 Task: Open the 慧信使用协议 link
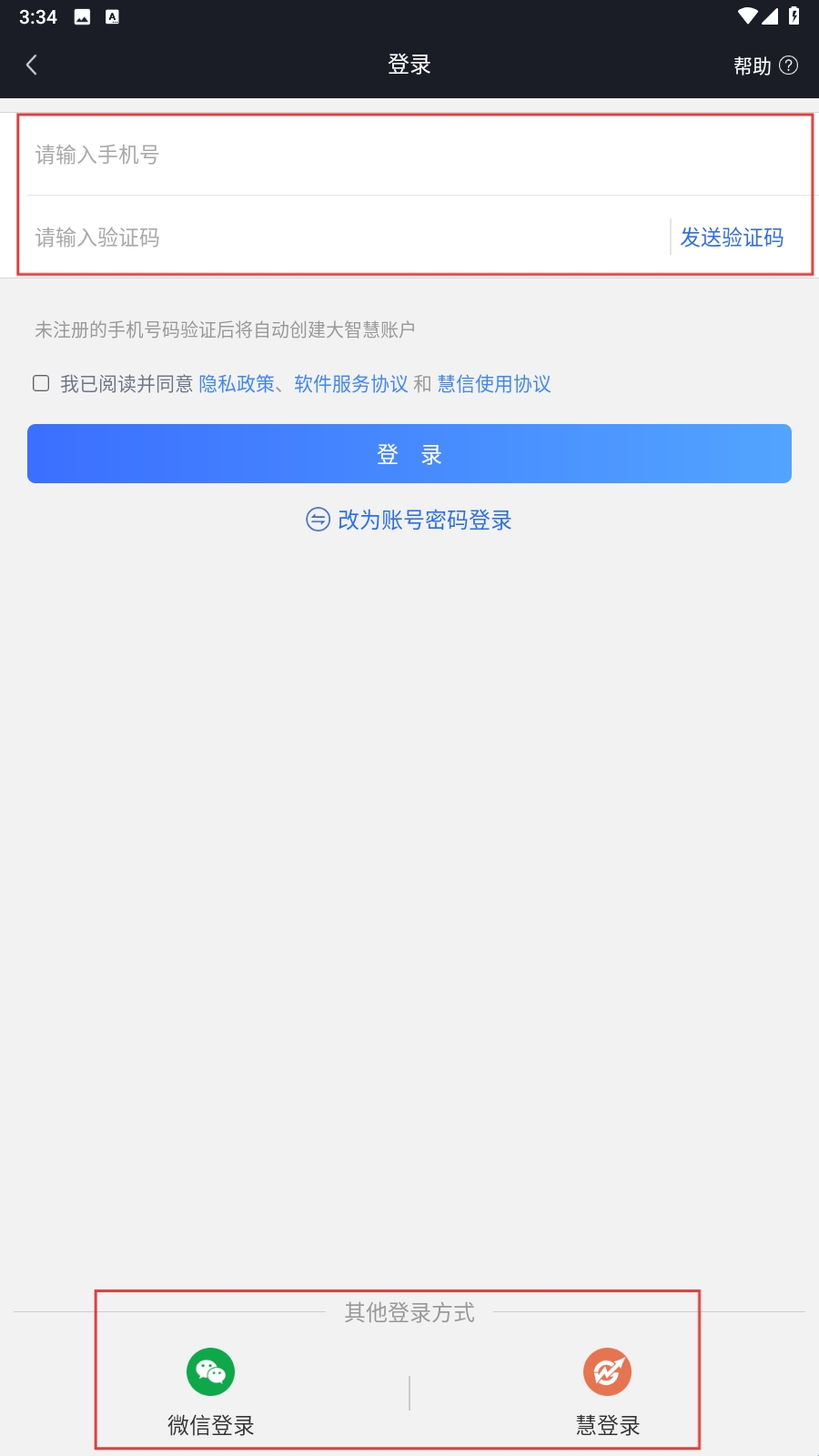pos(494,384)
